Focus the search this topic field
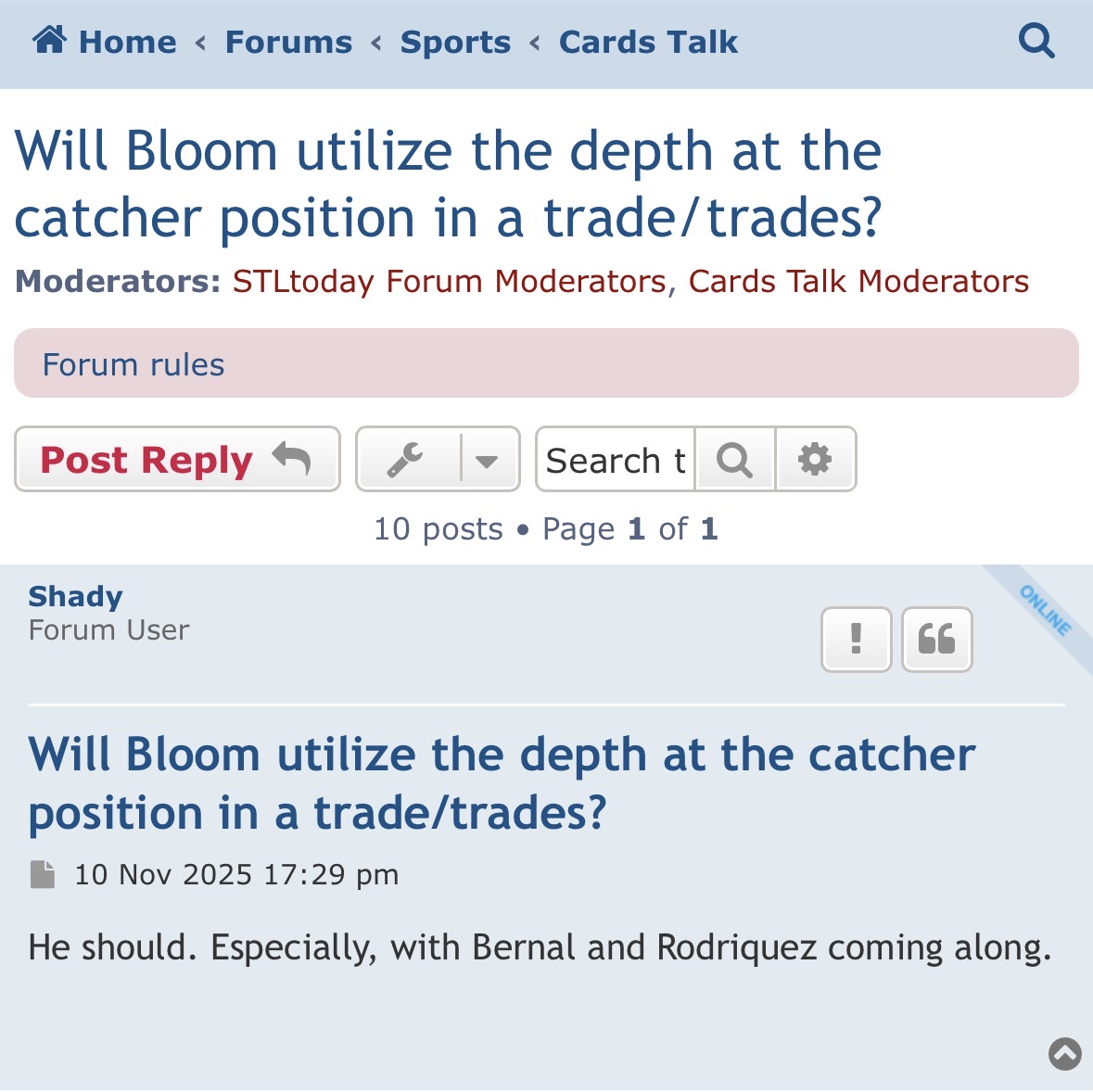The image size is (1093, 1092). click(x=615, y=460)
